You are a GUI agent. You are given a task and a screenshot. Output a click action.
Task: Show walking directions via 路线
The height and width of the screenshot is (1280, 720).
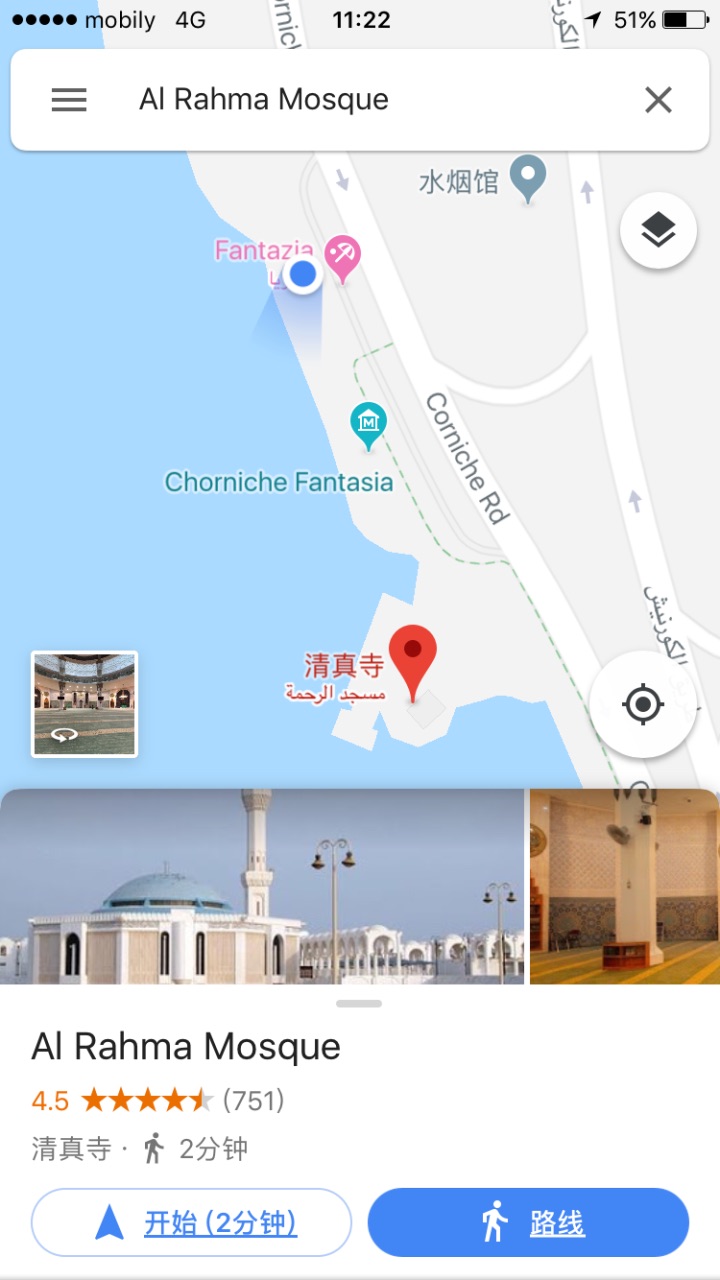pos(529,1222)
